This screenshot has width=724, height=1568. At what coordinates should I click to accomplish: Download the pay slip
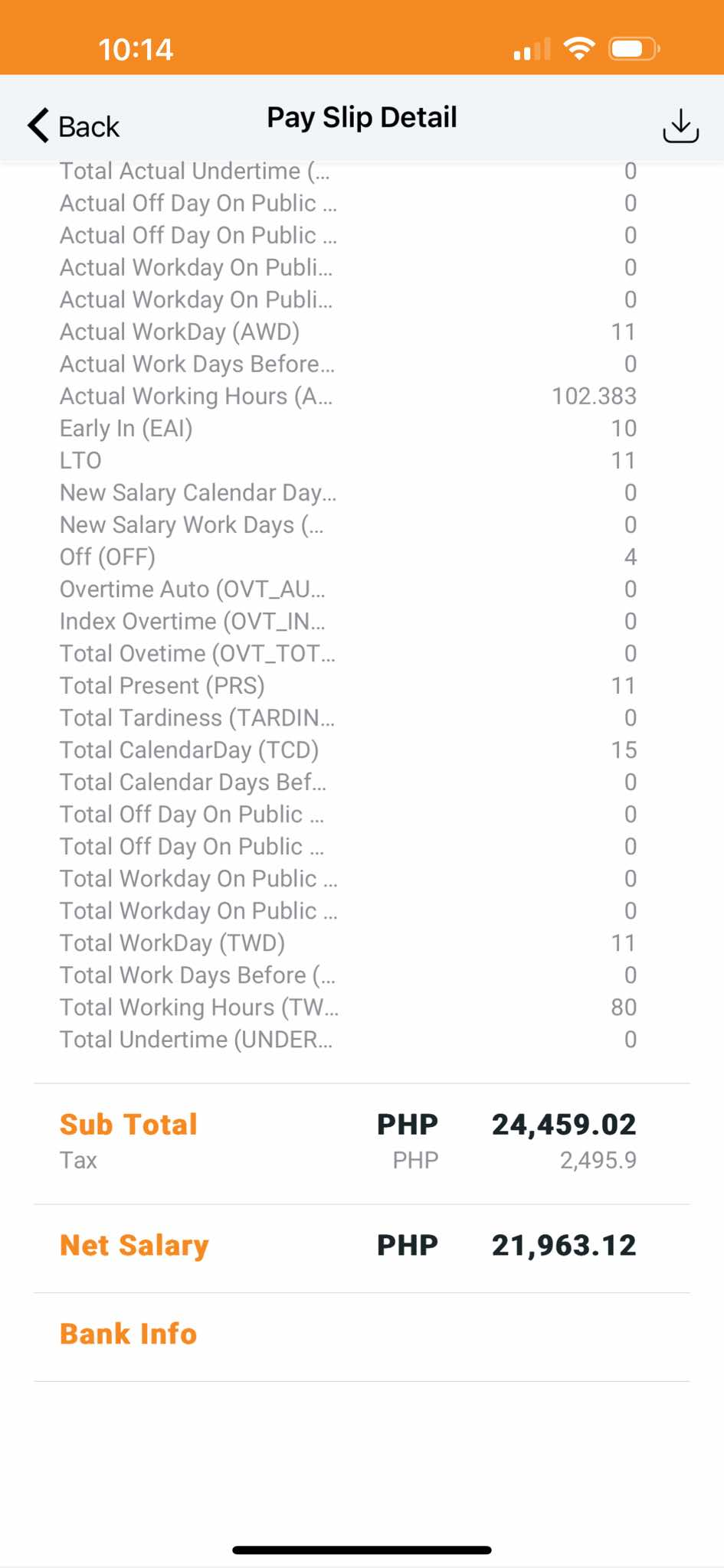pyautogui.click(x=680, y=126)
